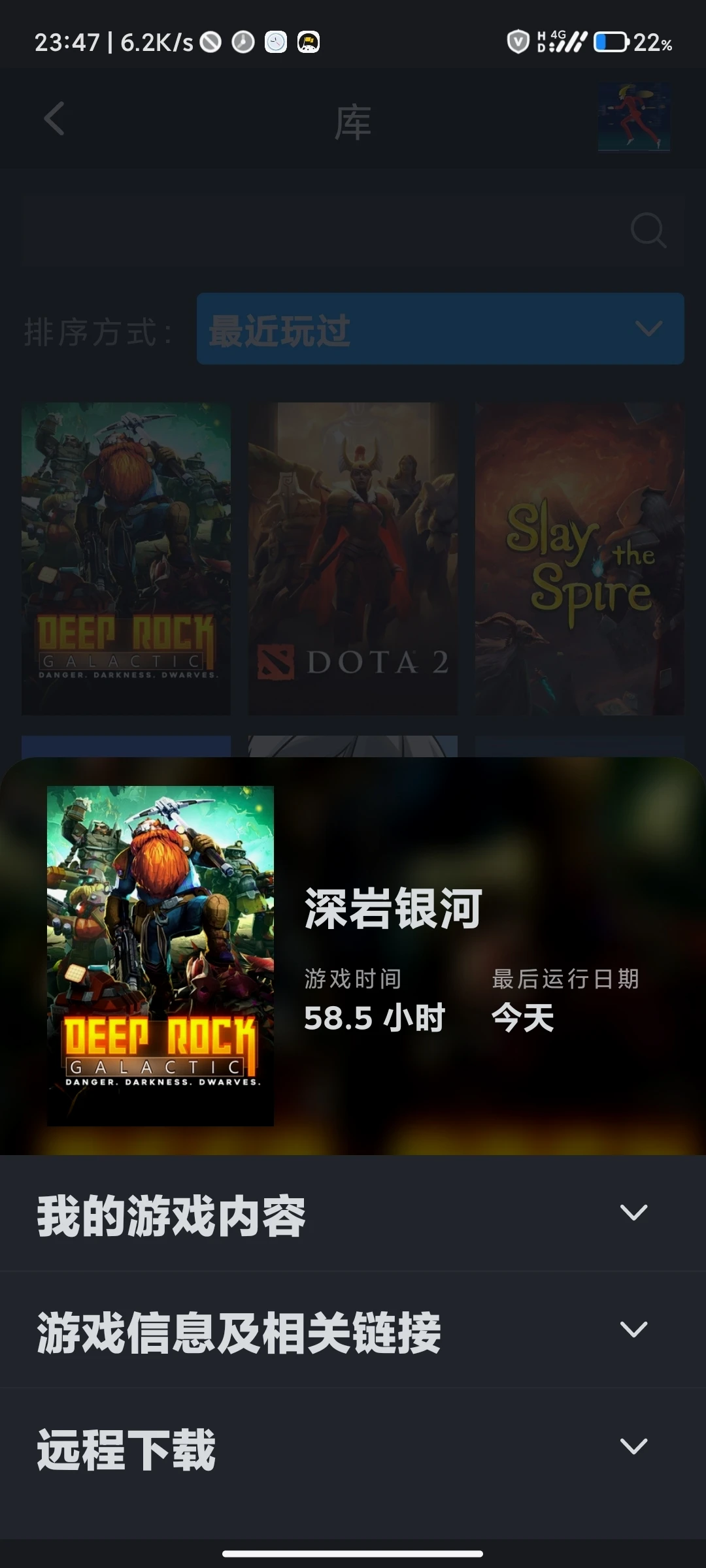Screen dimensions: 706x1568
Task: Tap the 深岩银河 cover art in the sheet
Action: [160, 955]
